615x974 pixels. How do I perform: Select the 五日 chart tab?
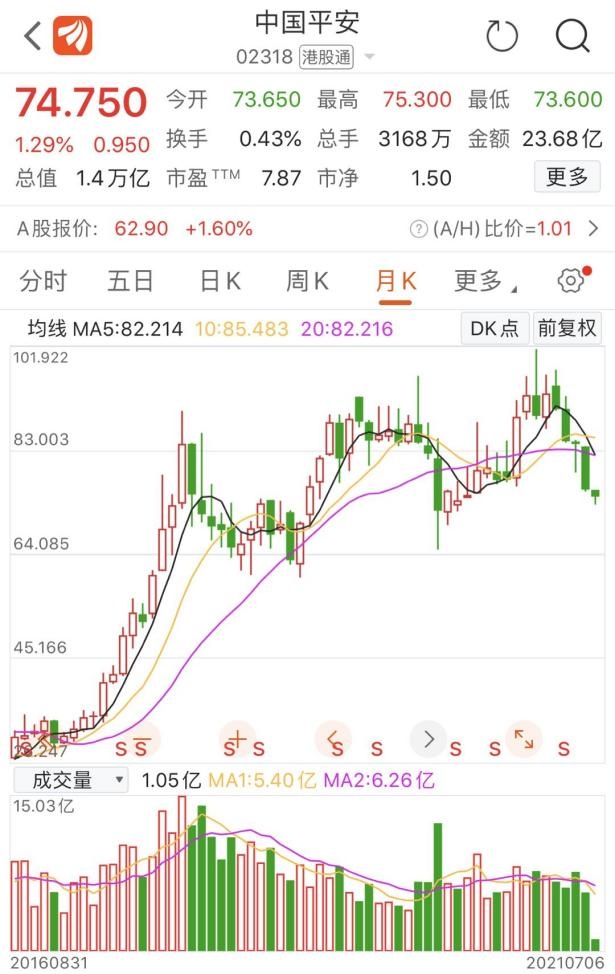point(131,282)
